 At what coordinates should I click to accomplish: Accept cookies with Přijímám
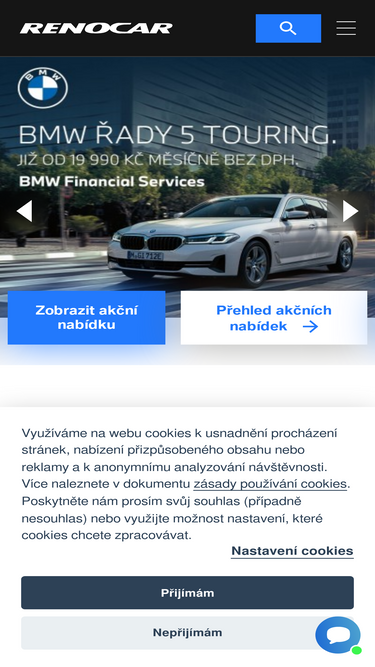tap(188, 593)
